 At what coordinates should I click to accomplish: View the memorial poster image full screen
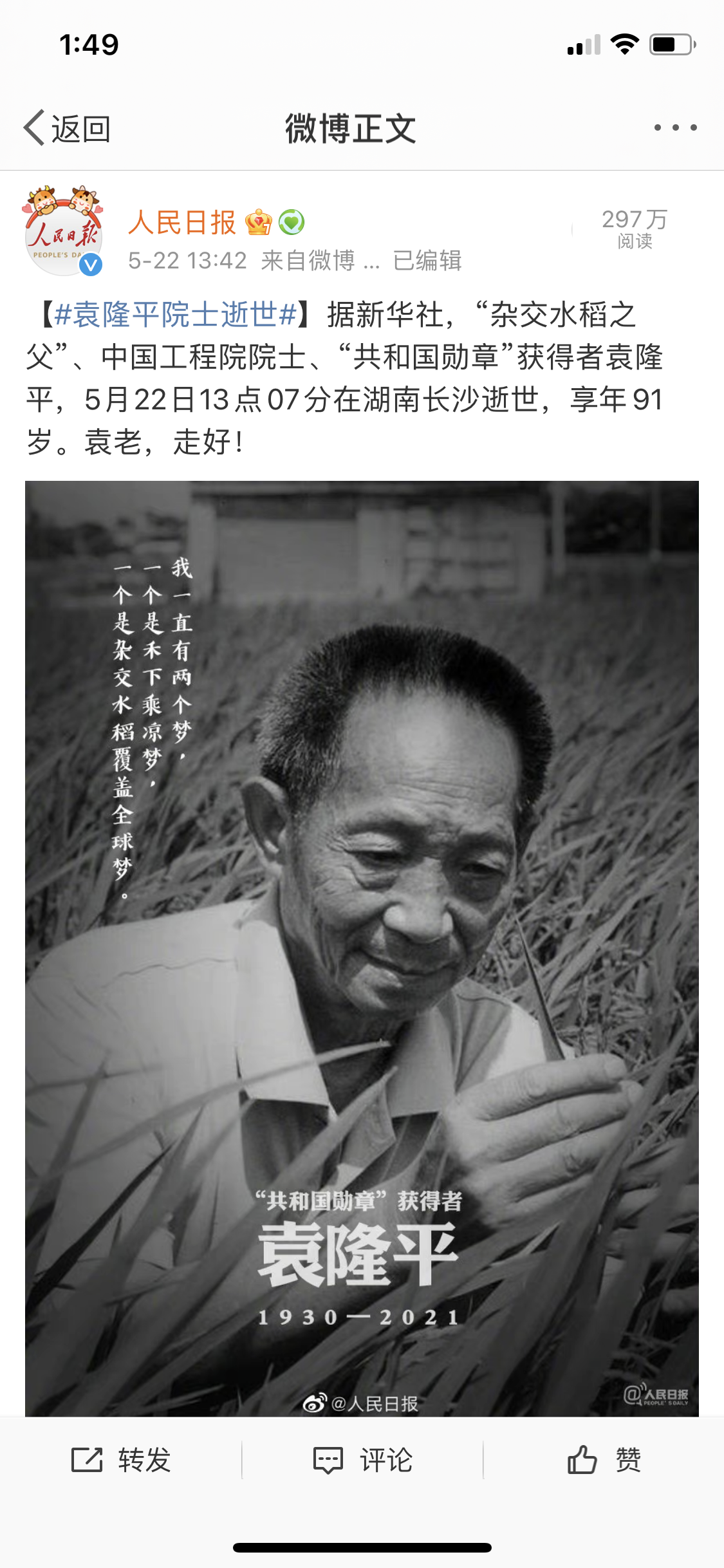pyautogui.click(x=362, y=947)
